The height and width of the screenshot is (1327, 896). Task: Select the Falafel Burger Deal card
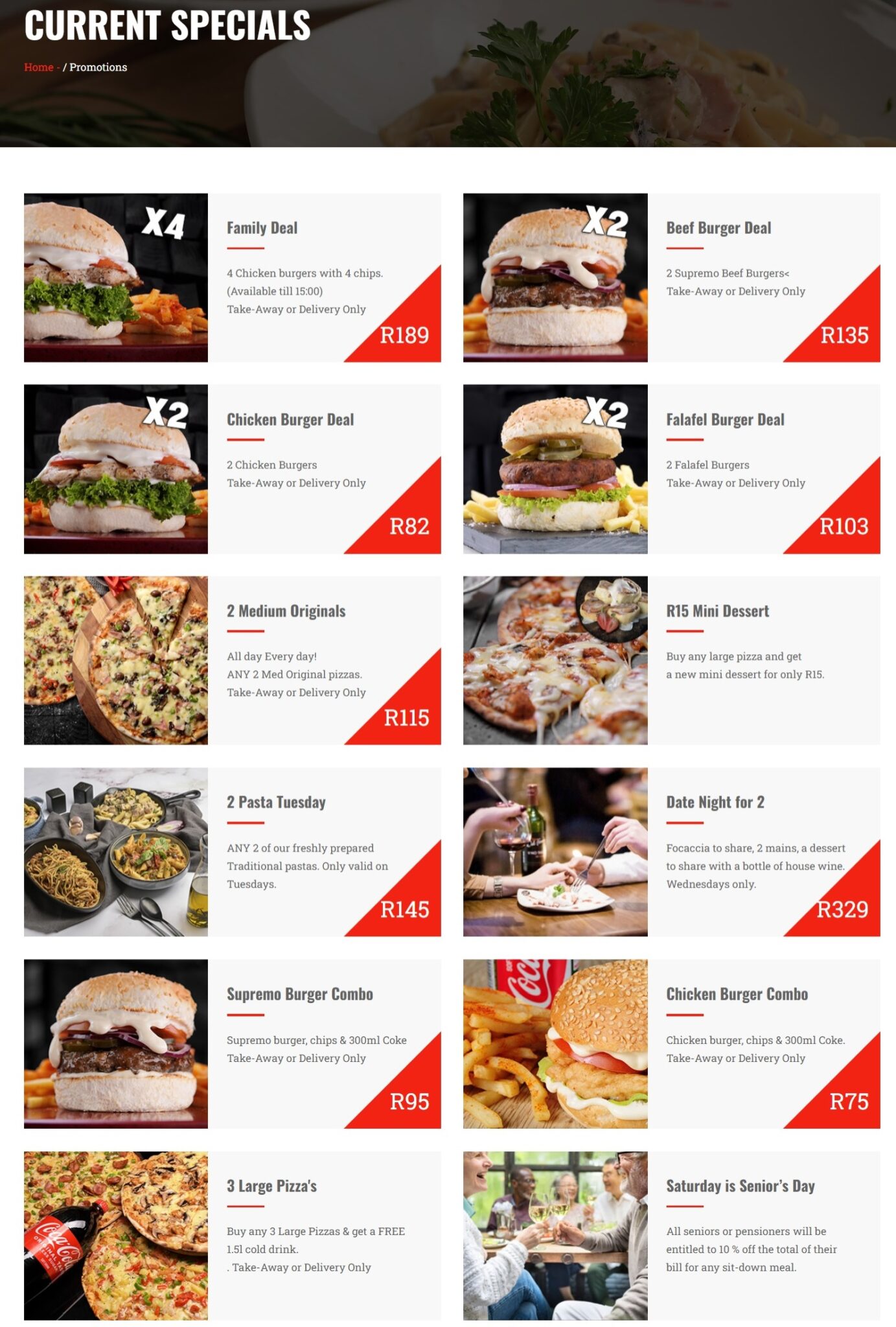point(724,420)
